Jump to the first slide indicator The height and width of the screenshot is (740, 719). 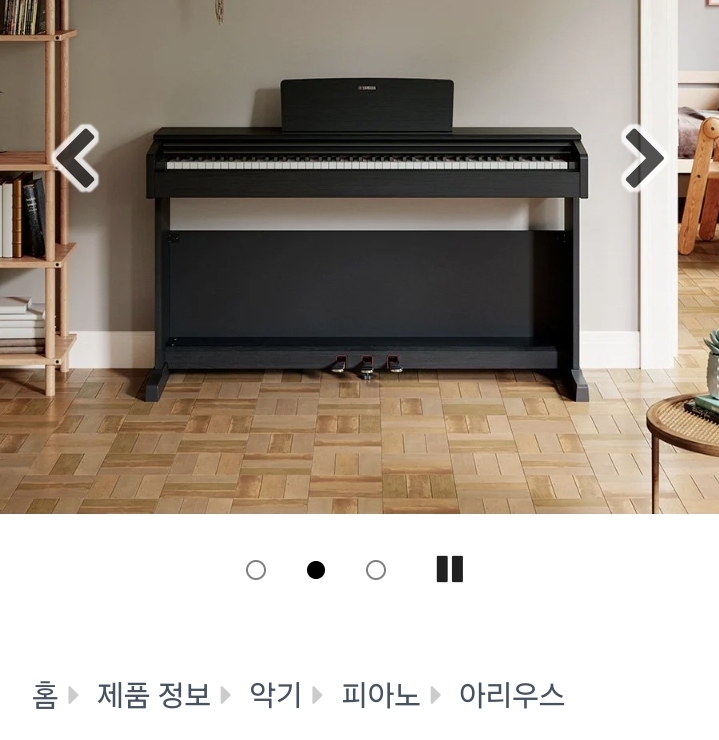click(256, 570)
